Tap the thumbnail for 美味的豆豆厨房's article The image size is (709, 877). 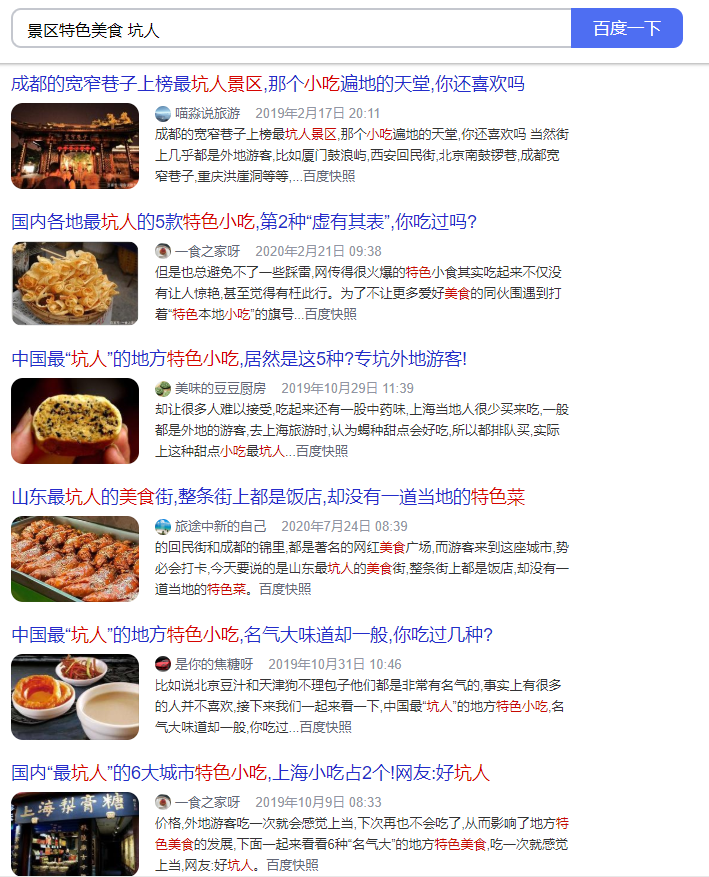tap(75, 421)
